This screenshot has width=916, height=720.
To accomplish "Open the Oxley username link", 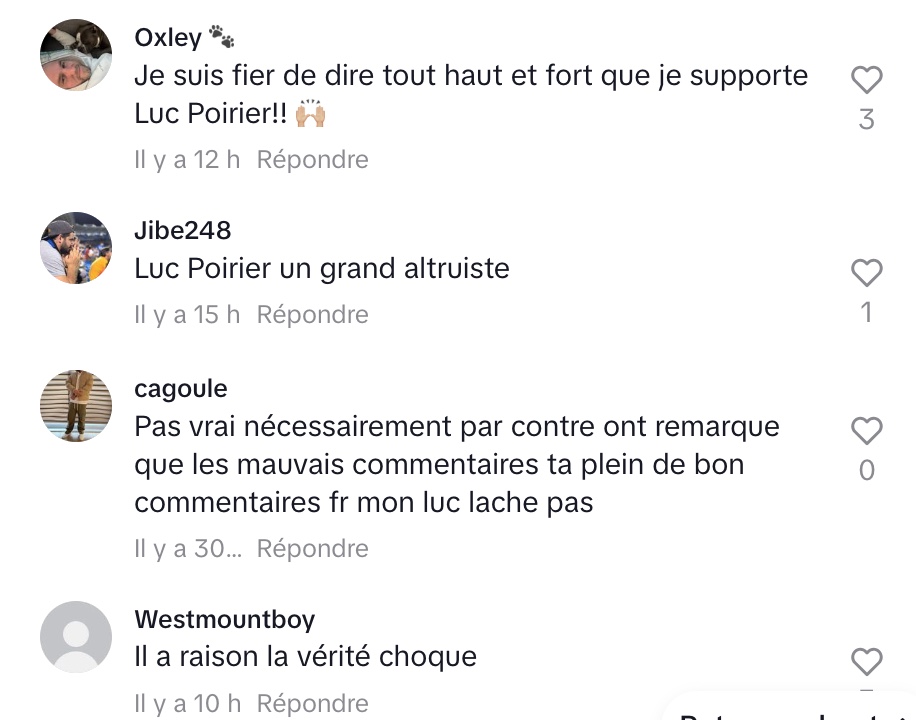I will point(168,38).
